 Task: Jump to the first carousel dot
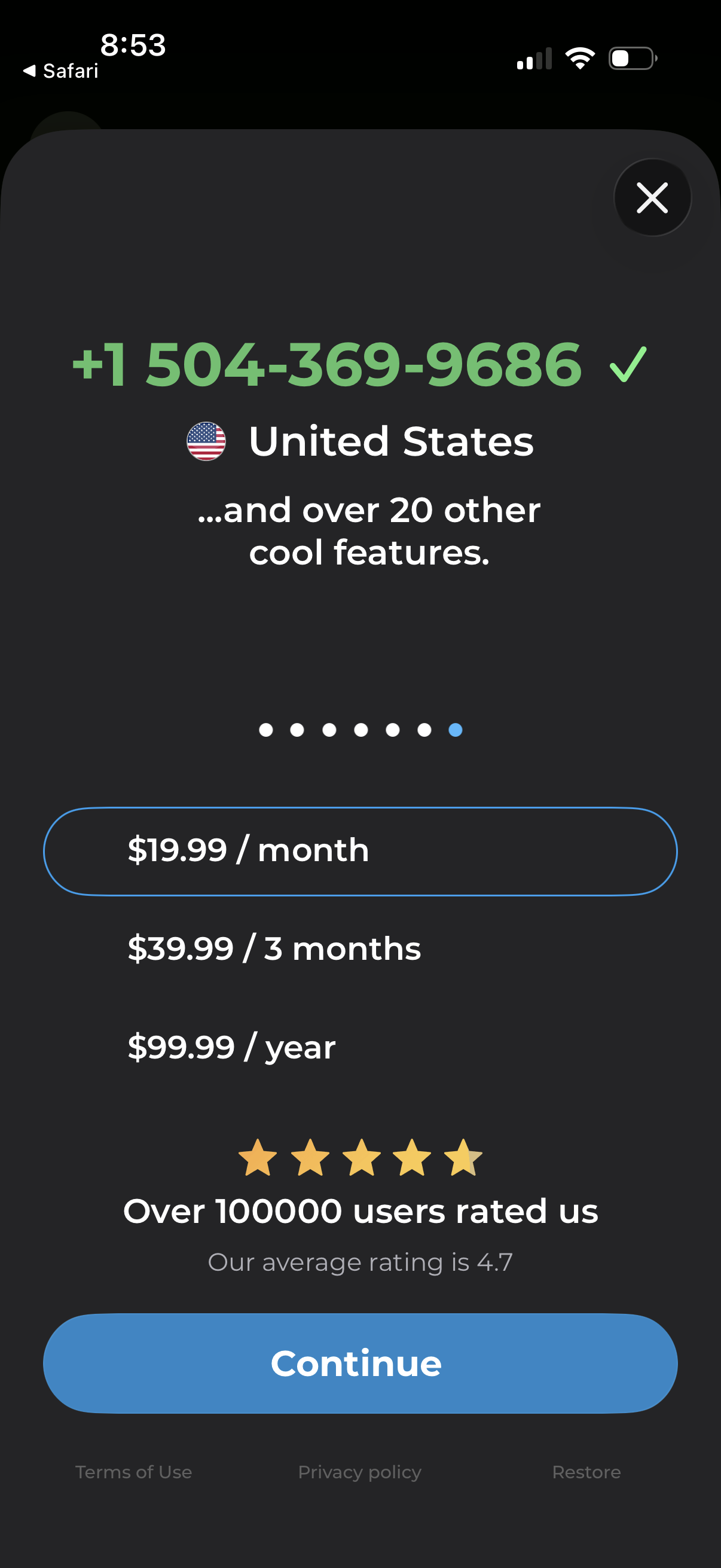click(265, 730)
